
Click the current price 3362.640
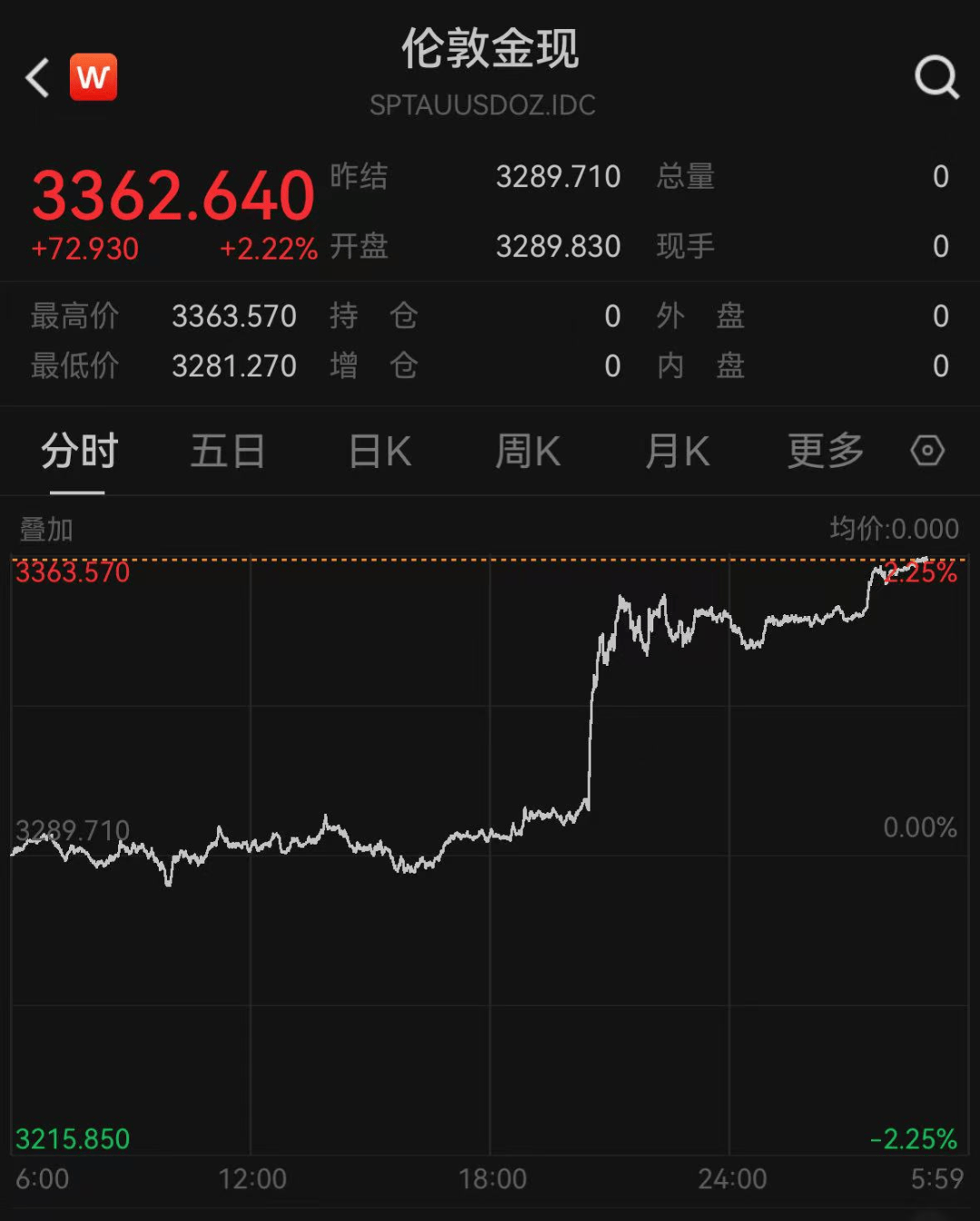click(x=172, y=194)
